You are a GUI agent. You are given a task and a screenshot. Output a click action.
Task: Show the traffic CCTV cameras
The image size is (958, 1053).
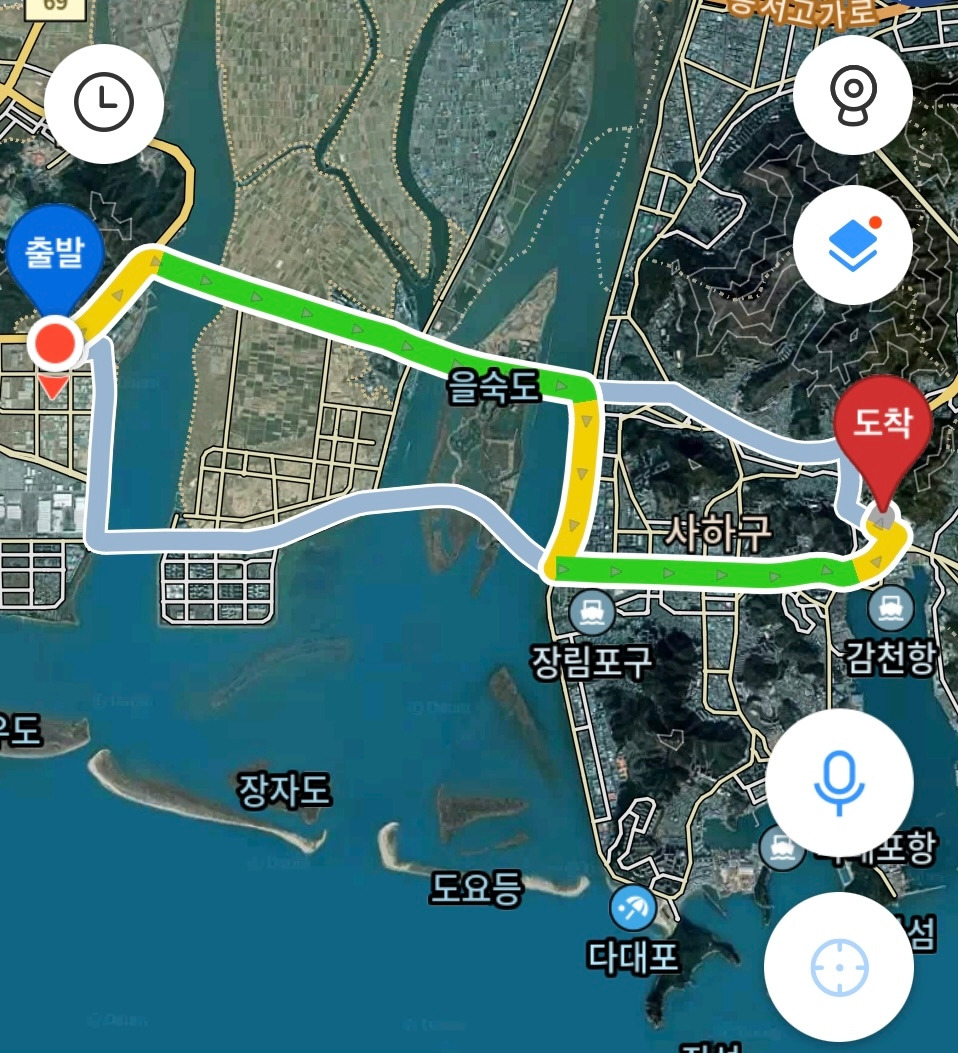coord(852,96)
